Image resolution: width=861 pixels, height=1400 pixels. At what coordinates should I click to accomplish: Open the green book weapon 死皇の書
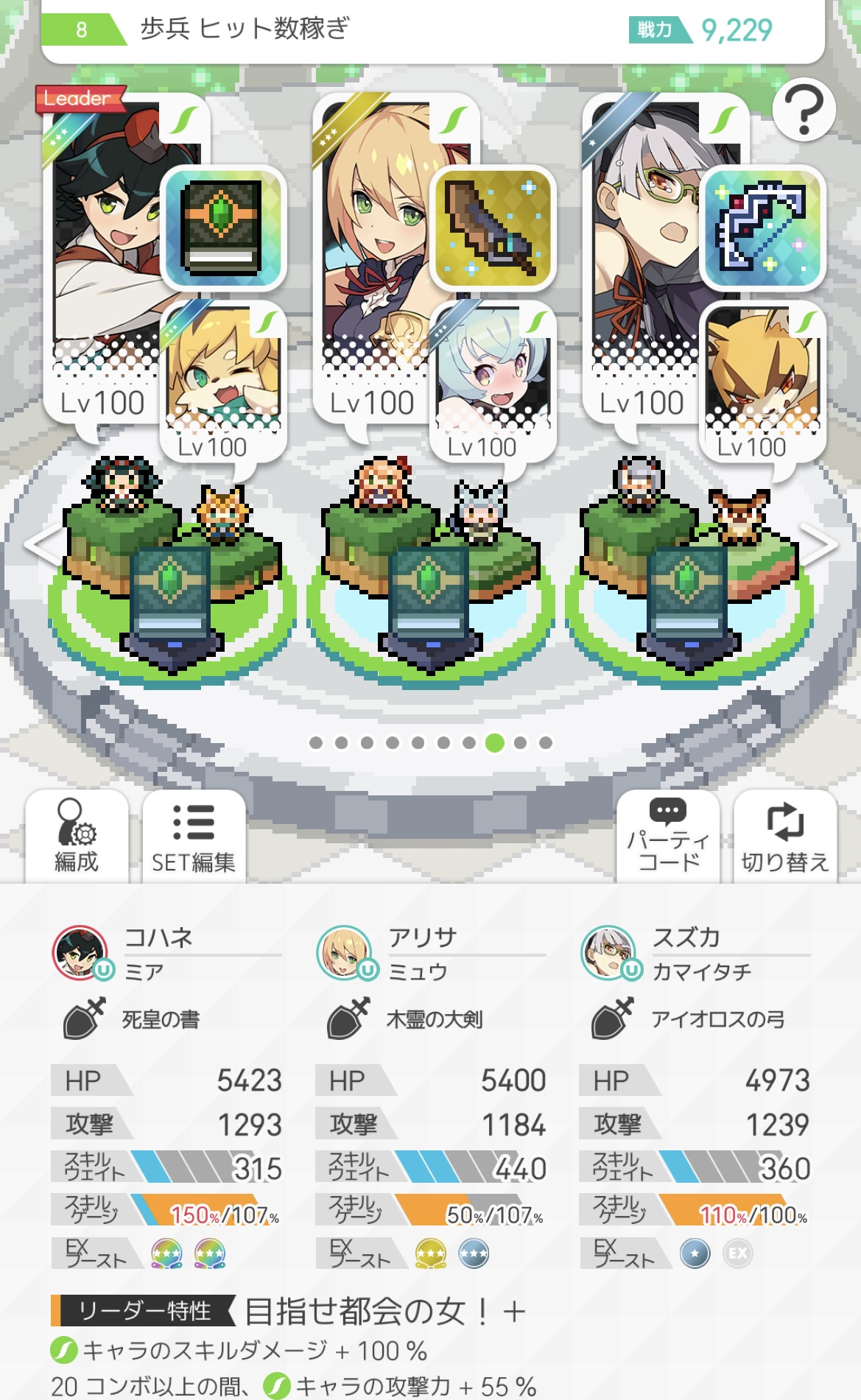(x=222, y=227)
